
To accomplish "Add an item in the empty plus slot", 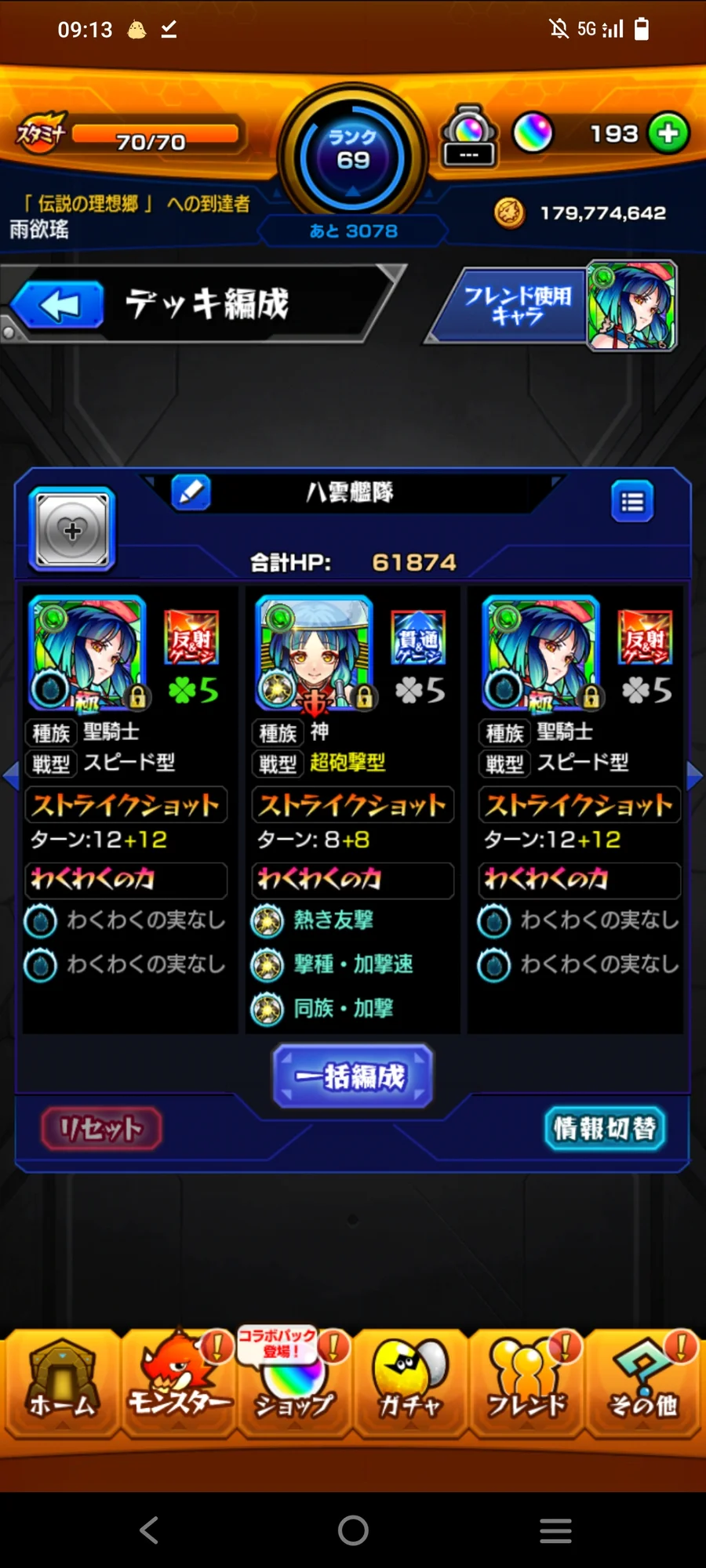I will click(x=72, y=531).
